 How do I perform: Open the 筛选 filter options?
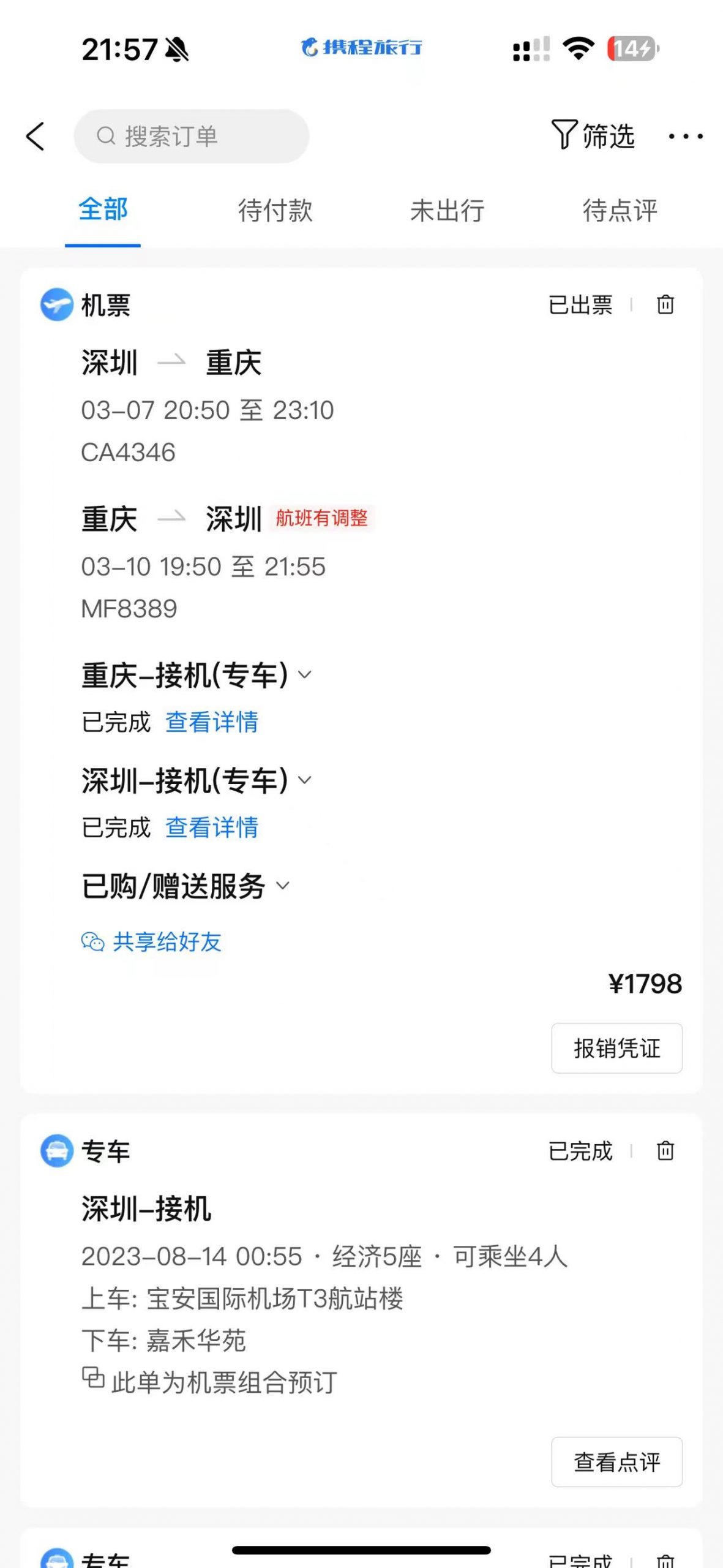pyautogui.click(x=593, y=135)
